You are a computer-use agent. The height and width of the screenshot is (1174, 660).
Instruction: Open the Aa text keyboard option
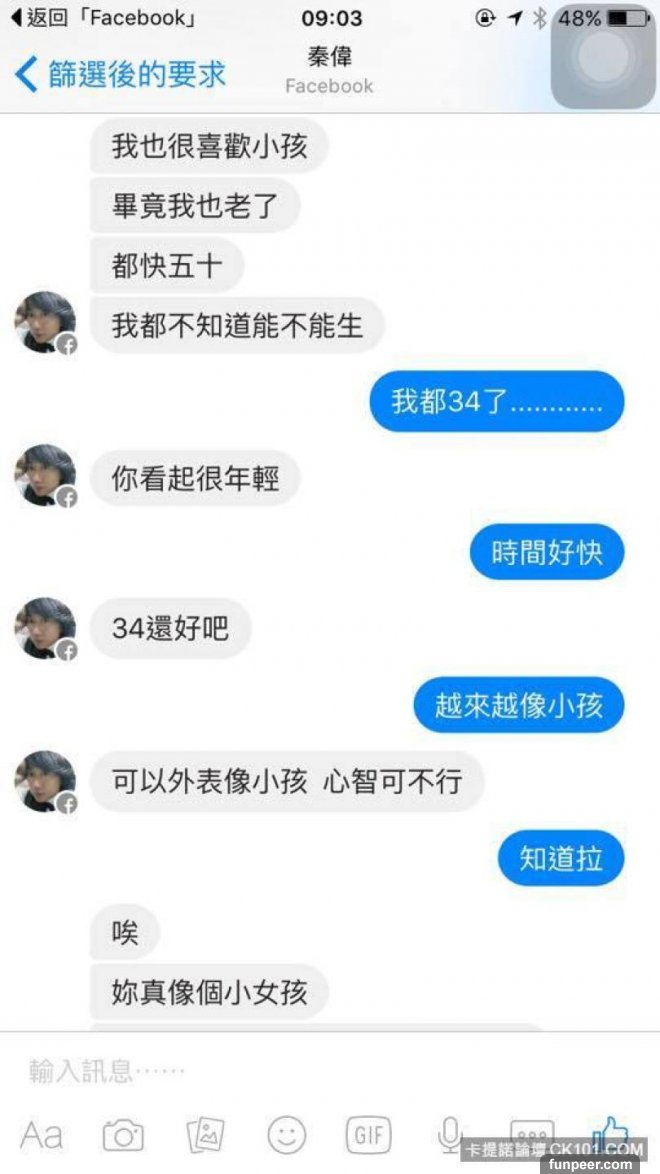[42, 1135]
